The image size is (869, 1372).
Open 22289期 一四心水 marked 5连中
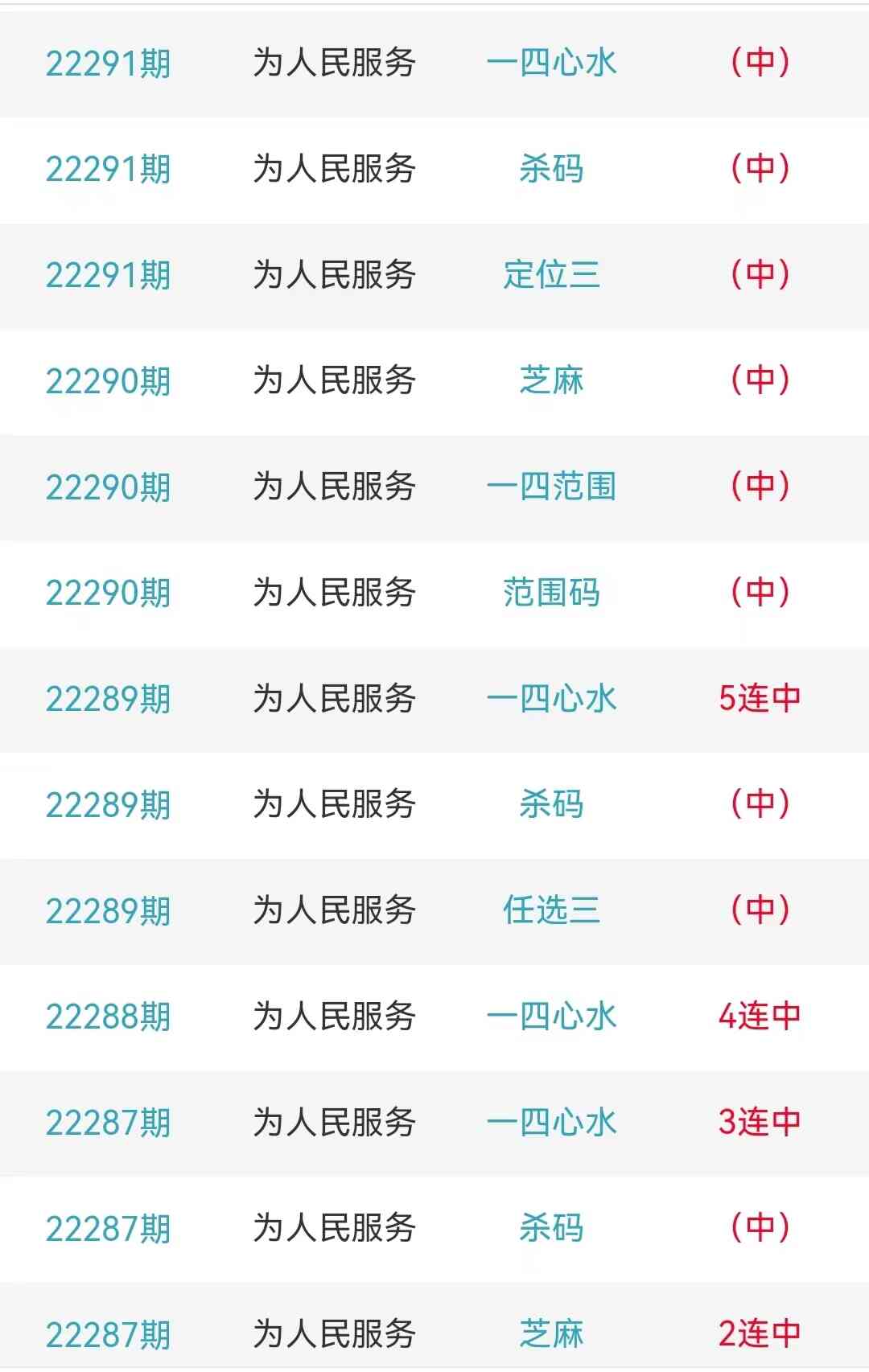551,698
